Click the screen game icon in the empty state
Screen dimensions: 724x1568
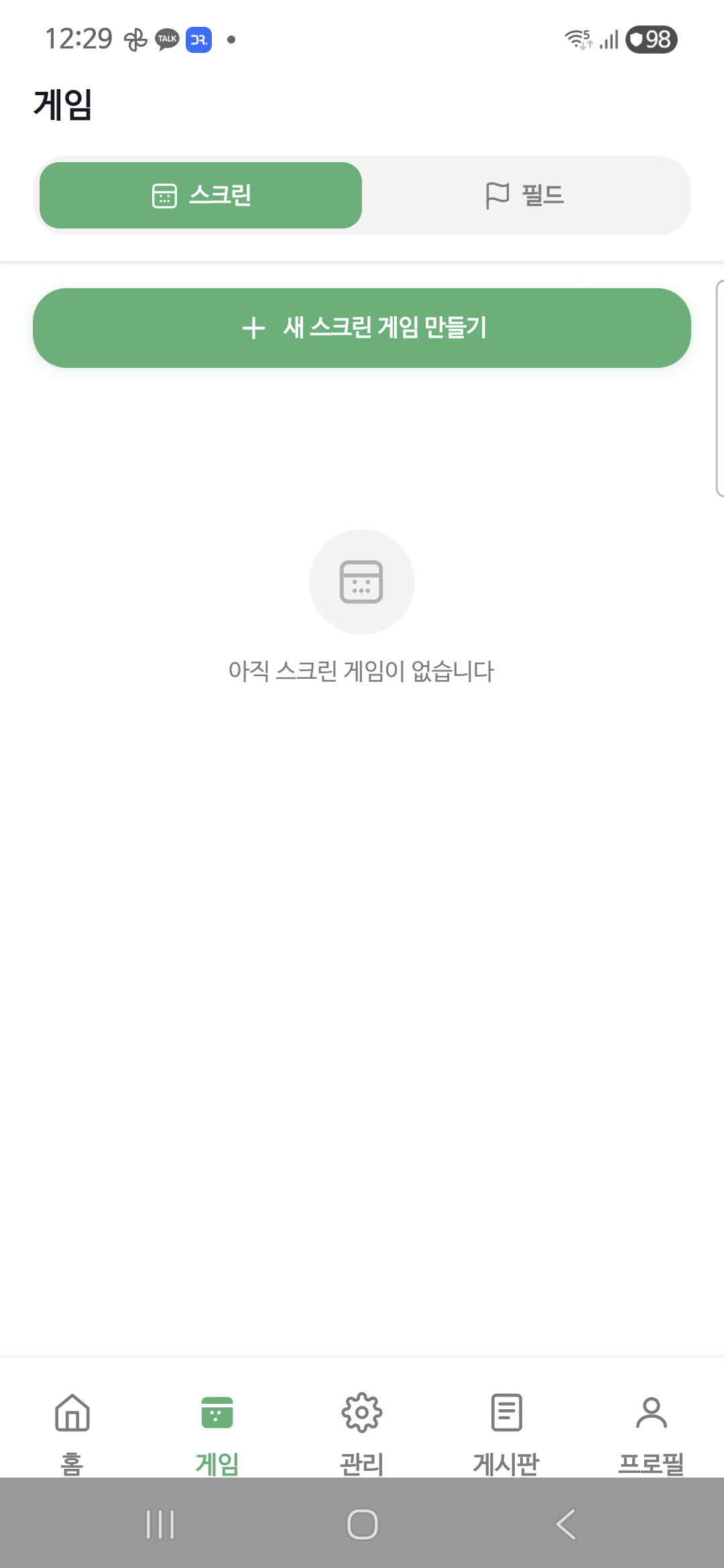pyautogui.click(x=361, y=582)
